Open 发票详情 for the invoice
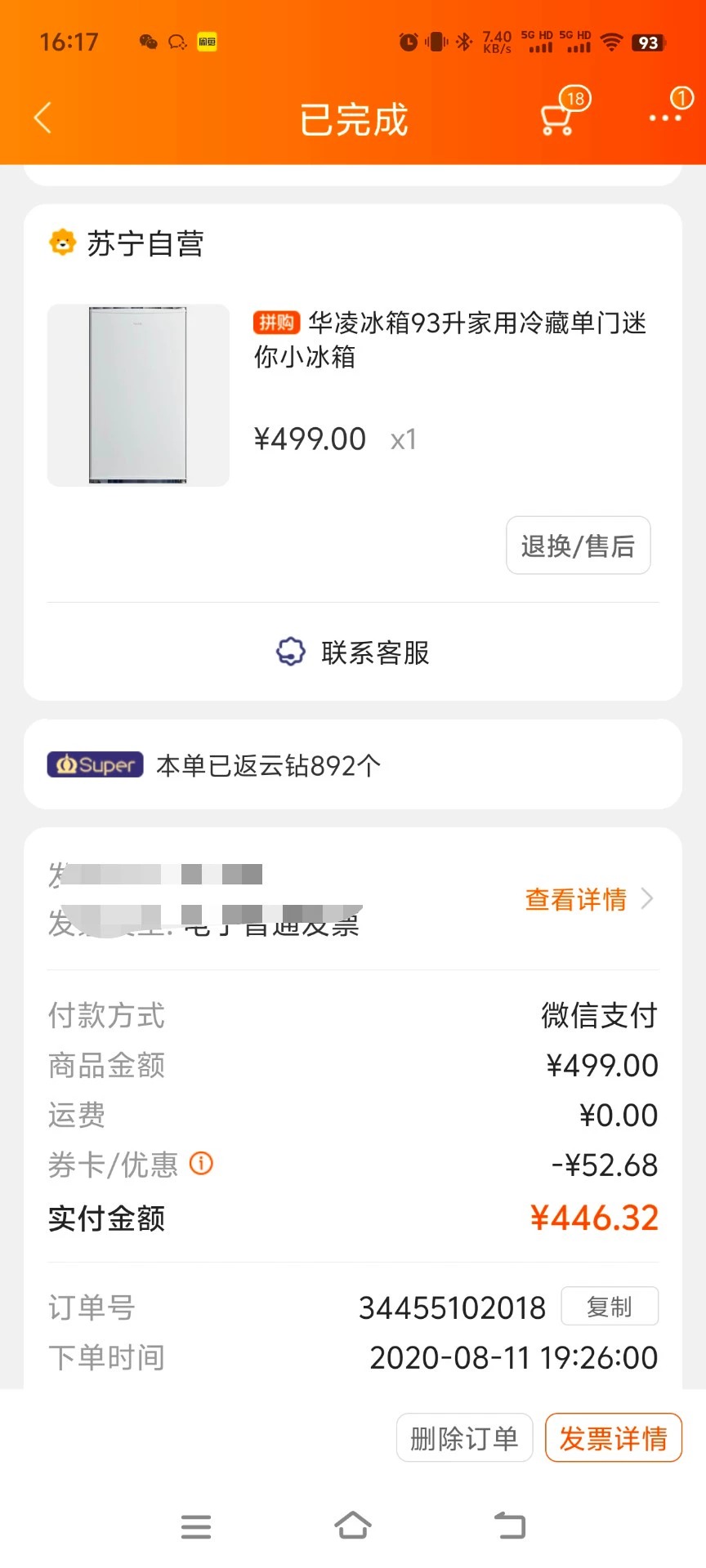 coord(613,1437)
